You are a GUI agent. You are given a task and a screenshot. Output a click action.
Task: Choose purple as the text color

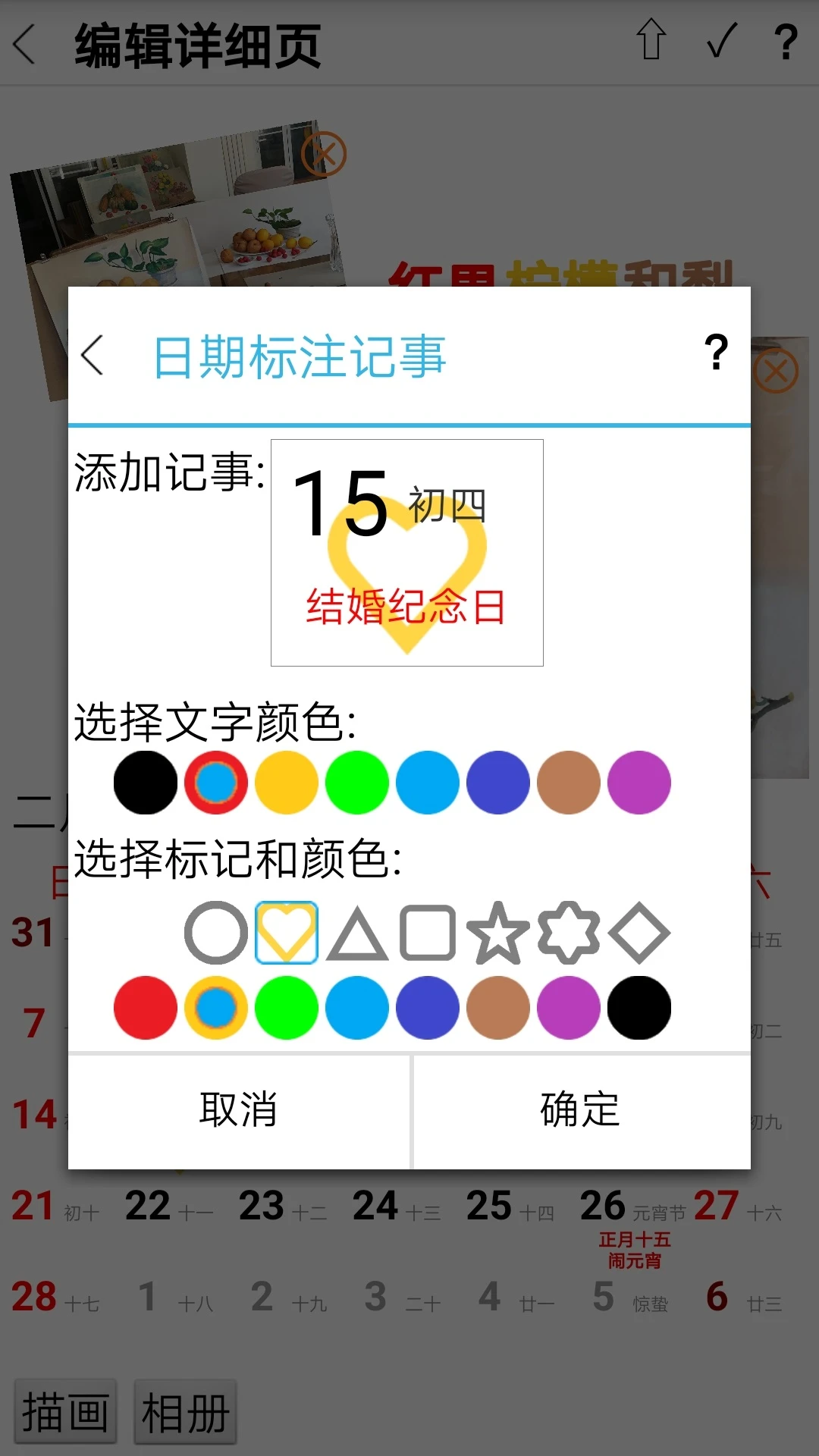(x=639, y=783)
